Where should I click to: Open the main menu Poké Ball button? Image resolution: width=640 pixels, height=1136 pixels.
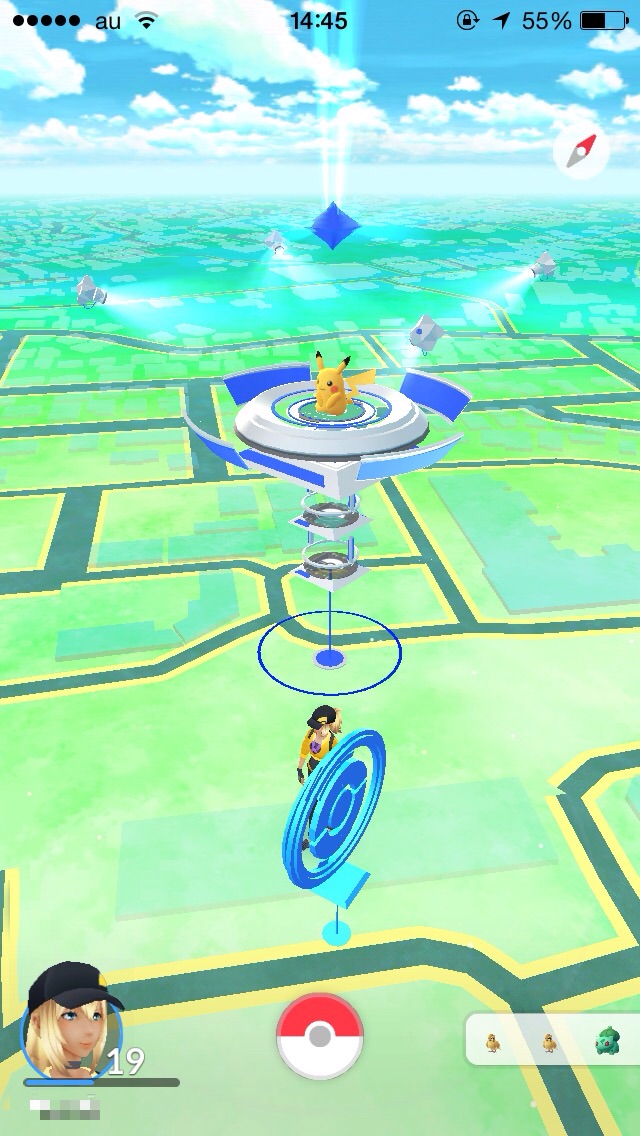click(x=320, y=1036)
